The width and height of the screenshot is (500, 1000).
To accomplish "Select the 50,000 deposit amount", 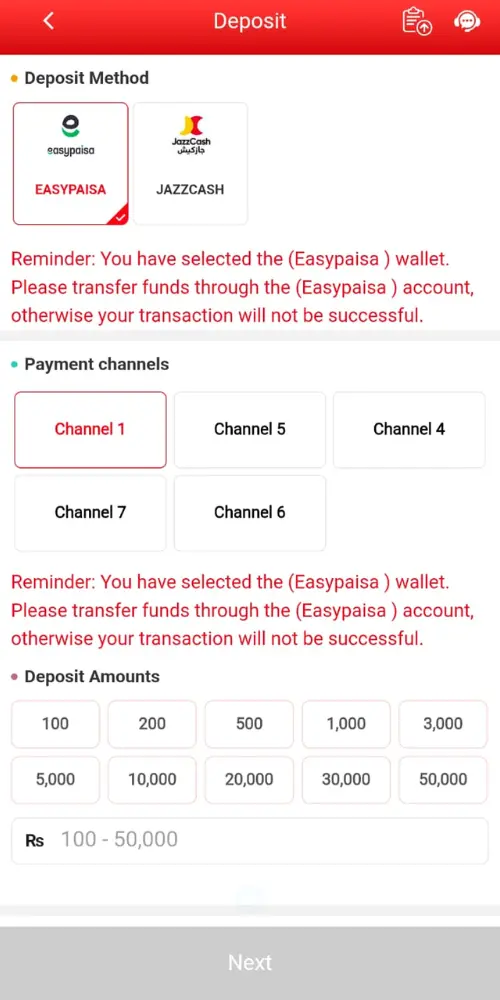I will tap(443, 779).
